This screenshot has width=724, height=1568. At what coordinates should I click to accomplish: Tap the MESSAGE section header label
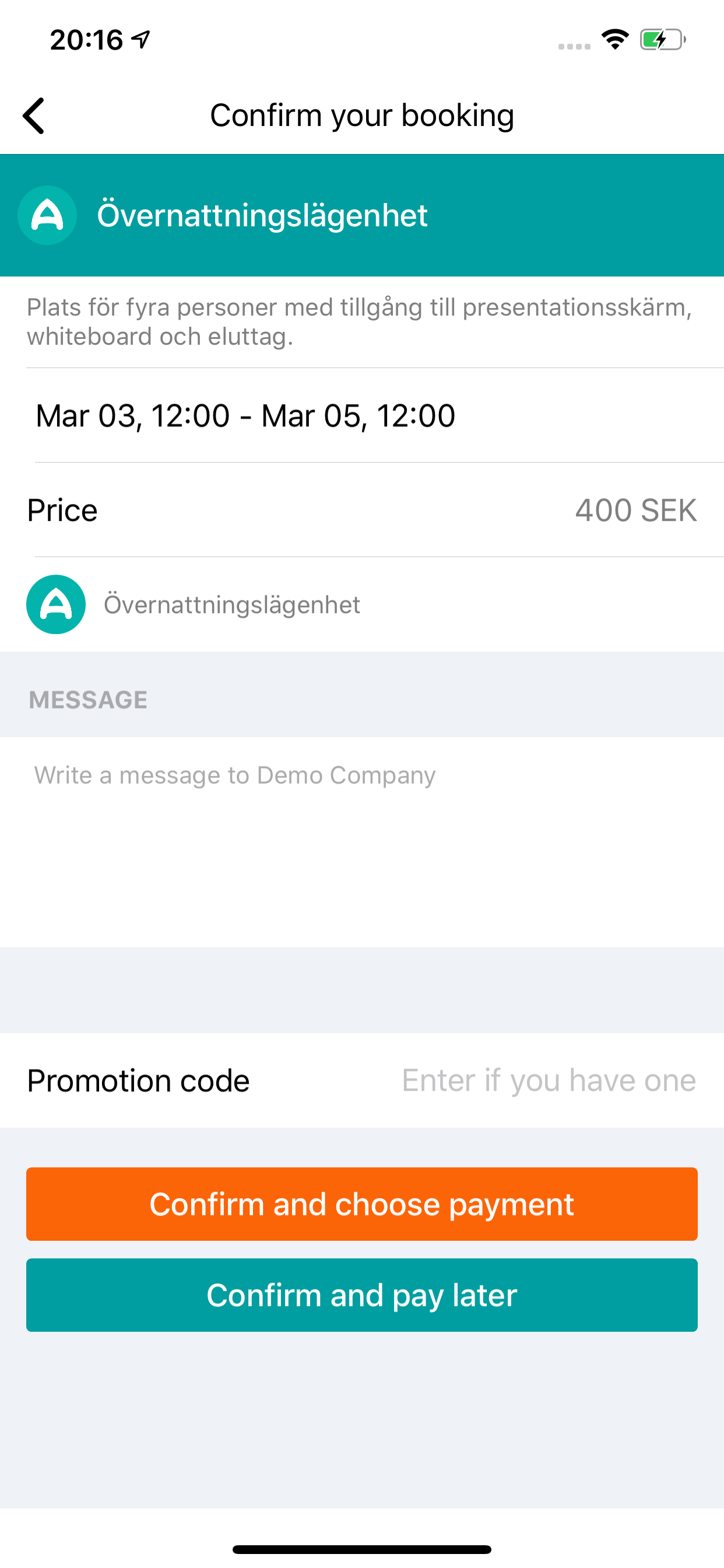(87, 699)
